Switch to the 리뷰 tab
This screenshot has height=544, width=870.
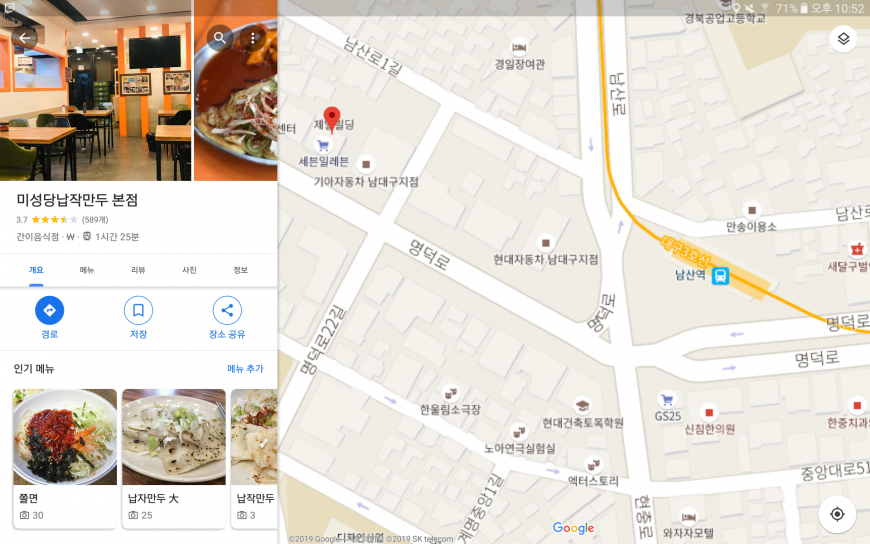(x=138, y=270)
